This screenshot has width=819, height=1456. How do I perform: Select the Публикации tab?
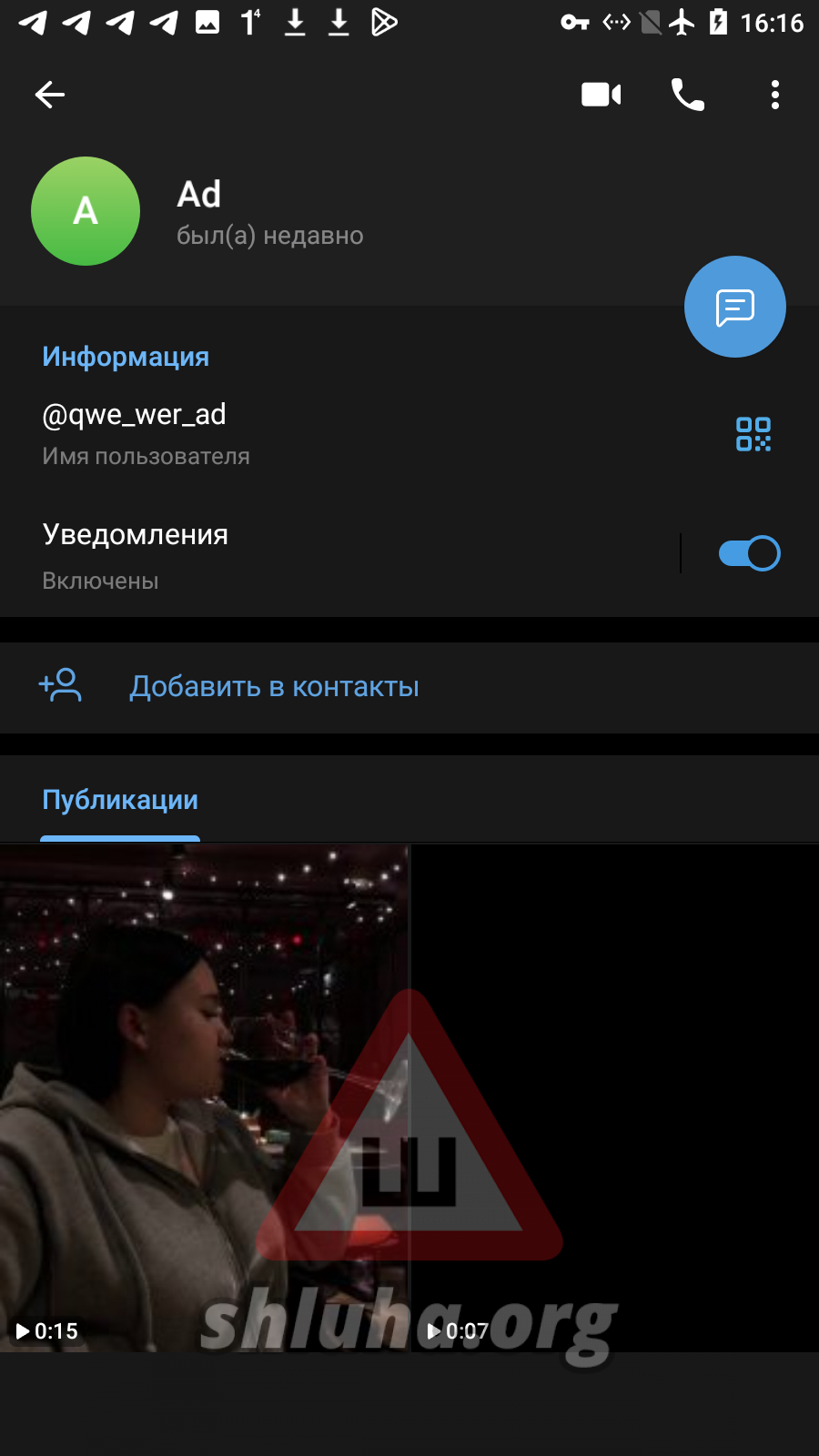(120, 800)
